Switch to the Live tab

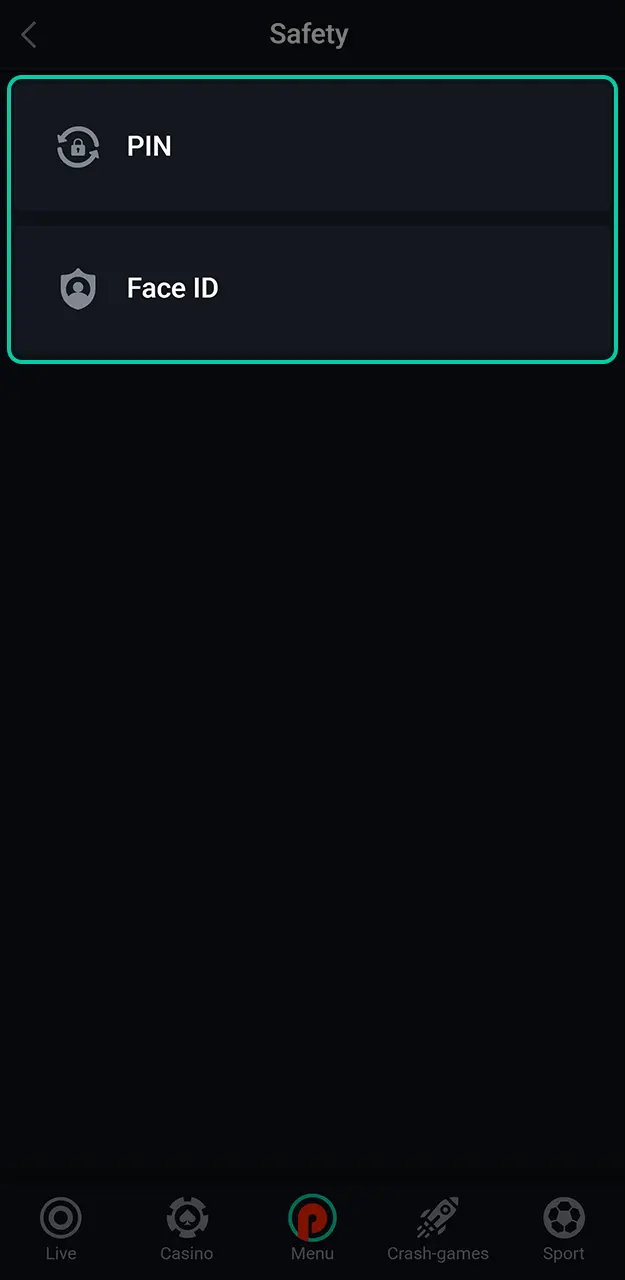61,1228
